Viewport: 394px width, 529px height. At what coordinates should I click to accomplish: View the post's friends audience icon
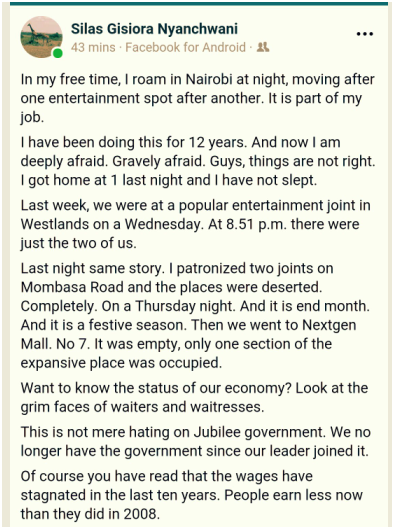coord(263,47)
